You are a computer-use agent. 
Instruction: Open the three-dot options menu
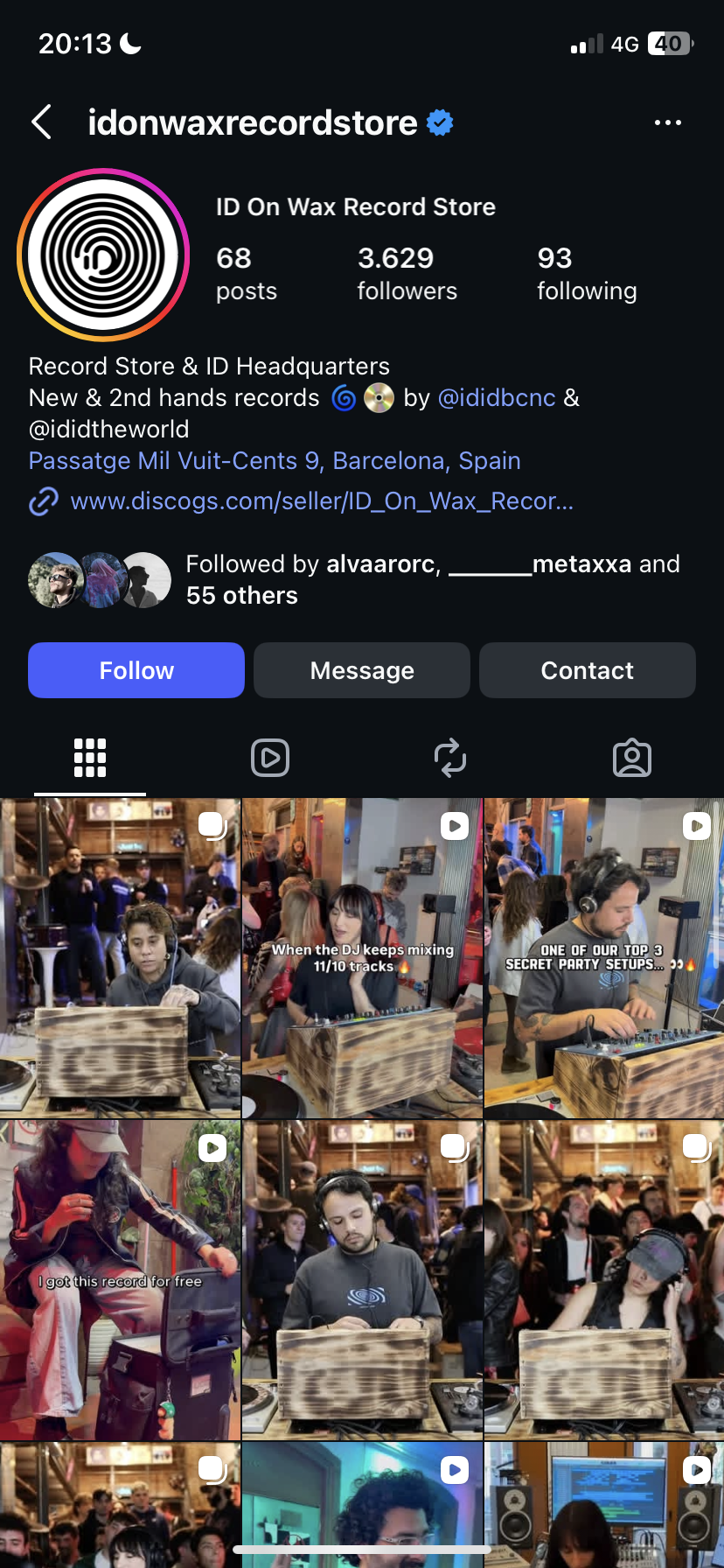pyautogui.click(x=668, y=122)
